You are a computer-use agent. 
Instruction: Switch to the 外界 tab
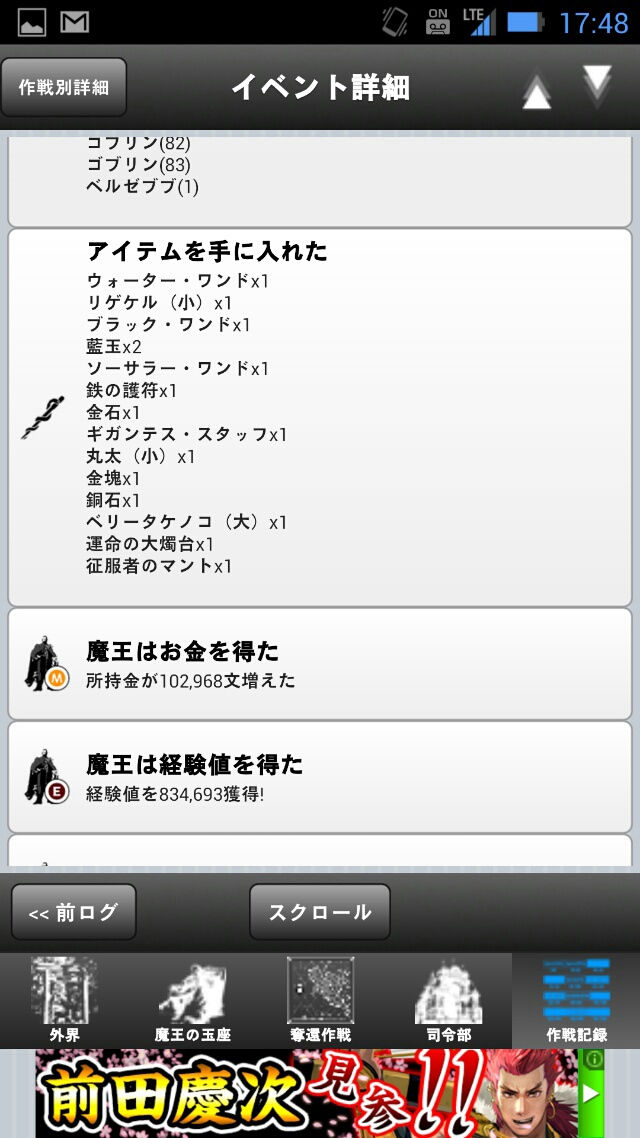(64, 1001)
